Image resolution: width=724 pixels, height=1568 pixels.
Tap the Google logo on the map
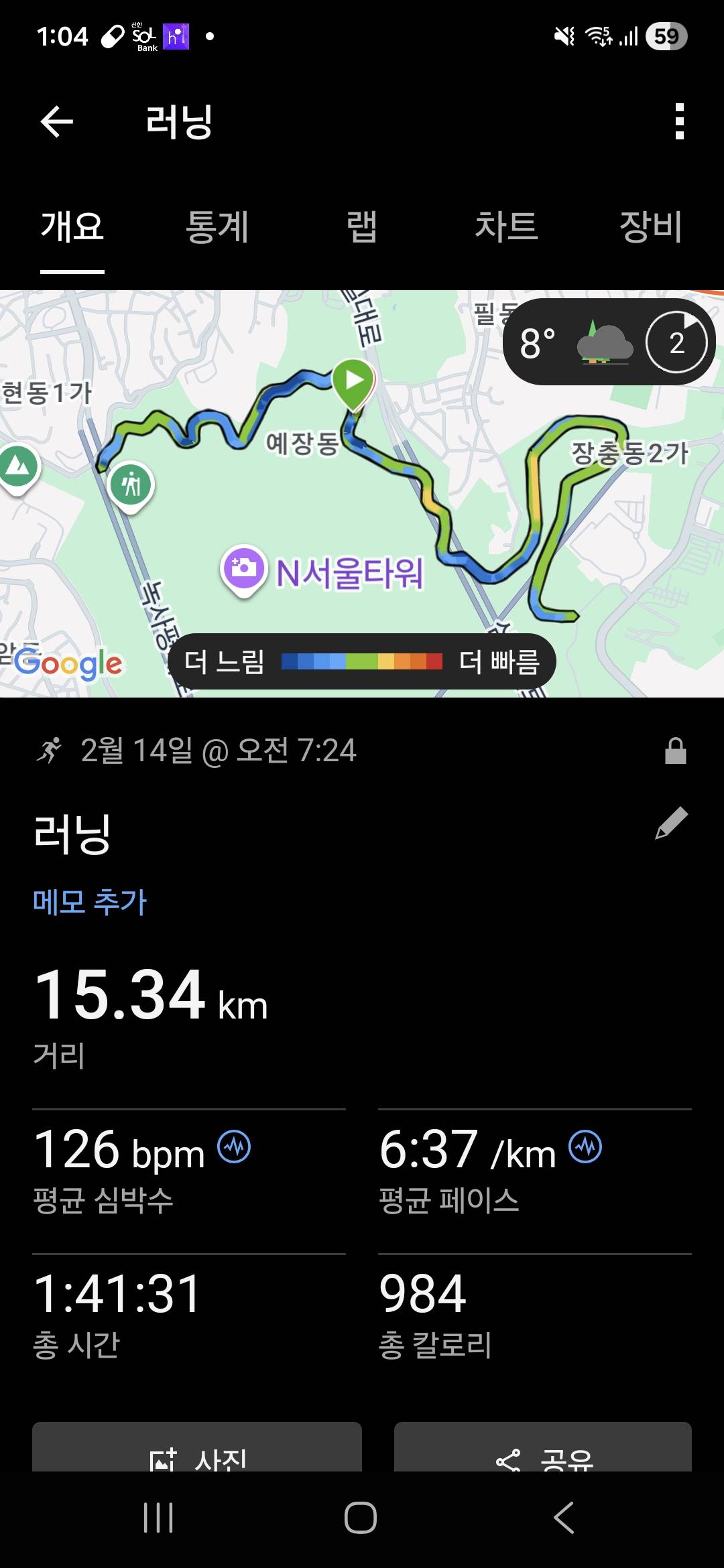pos(67,663)
